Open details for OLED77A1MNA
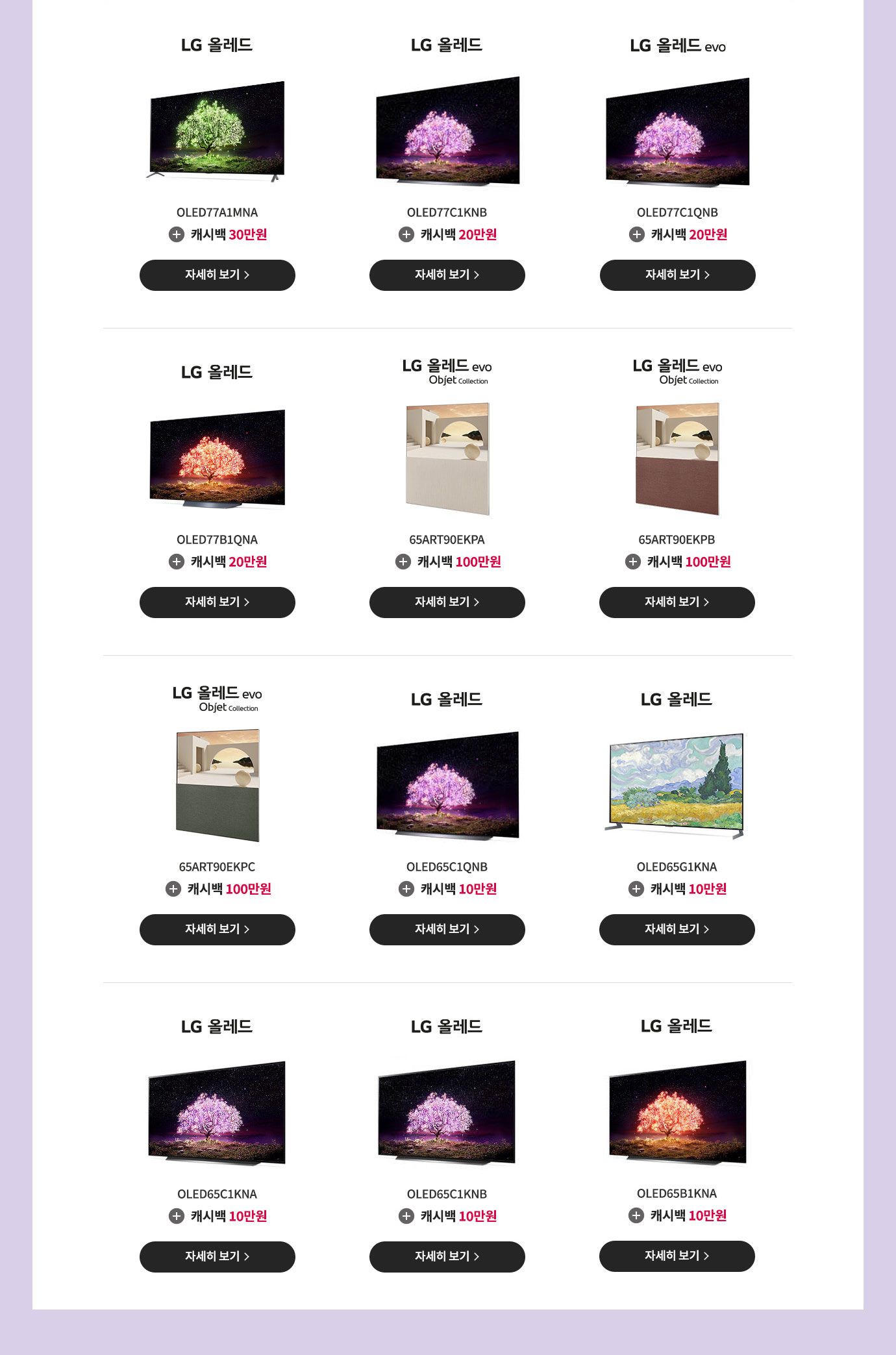This screenshot has height=1355, width=896. (x=217, y=275)
